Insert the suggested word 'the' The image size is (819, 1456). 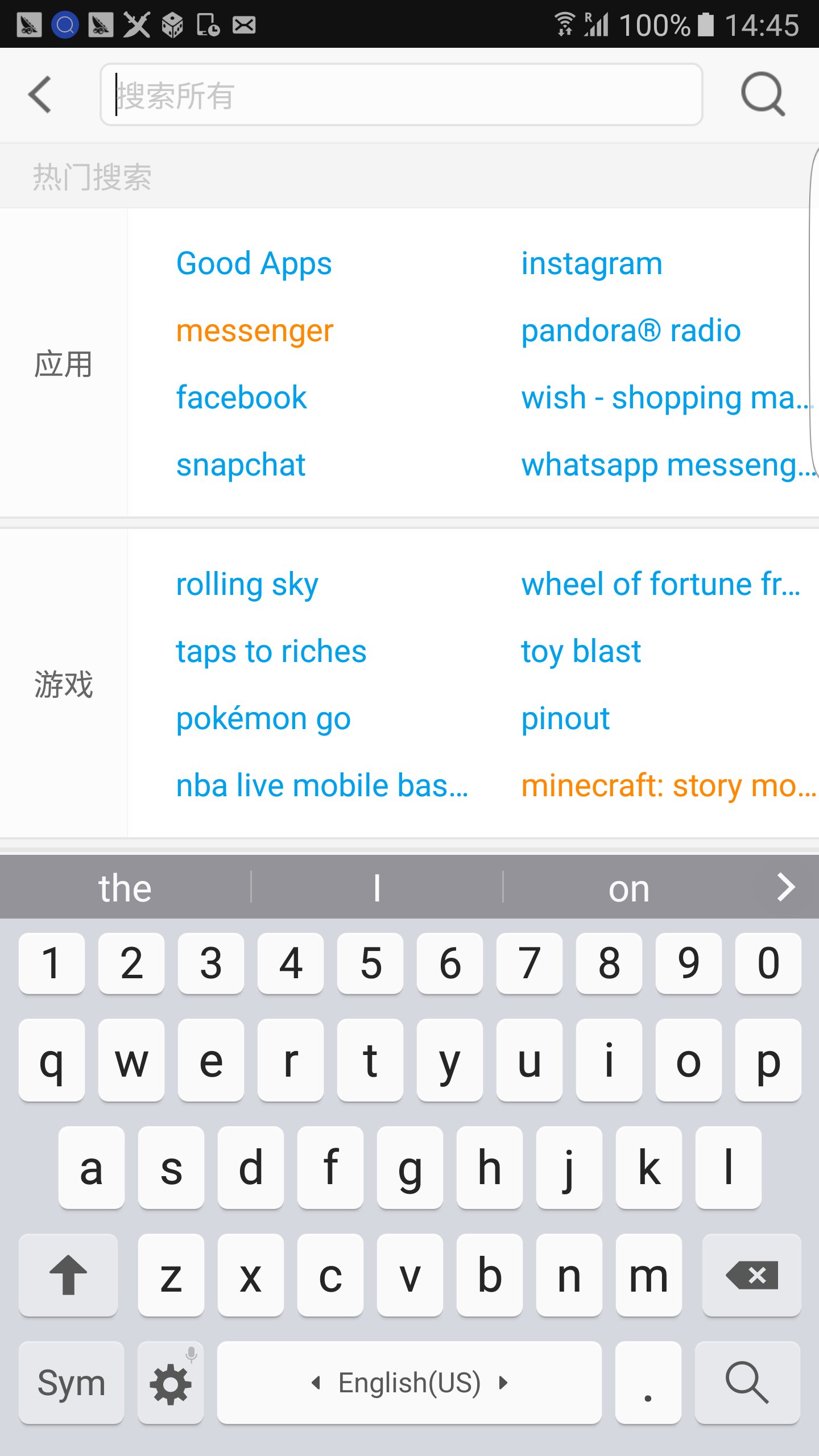[125, 886]
